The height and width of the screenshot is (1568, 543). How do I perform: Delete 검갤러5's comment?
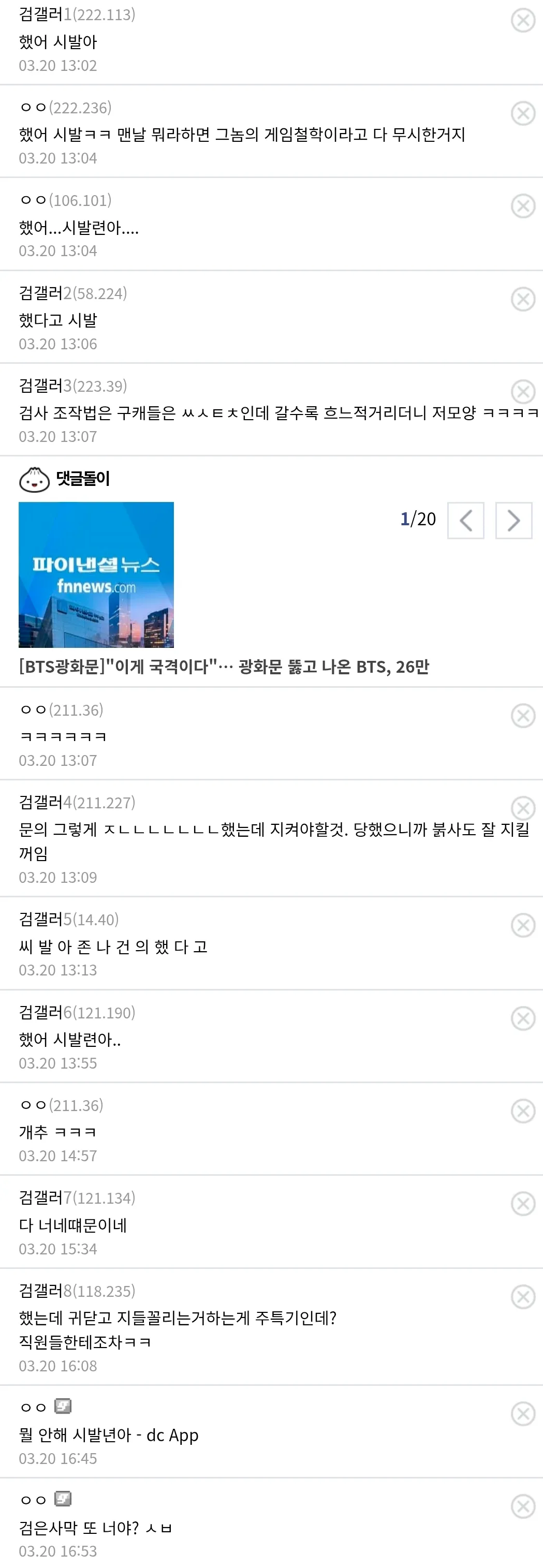coord(523,925)
